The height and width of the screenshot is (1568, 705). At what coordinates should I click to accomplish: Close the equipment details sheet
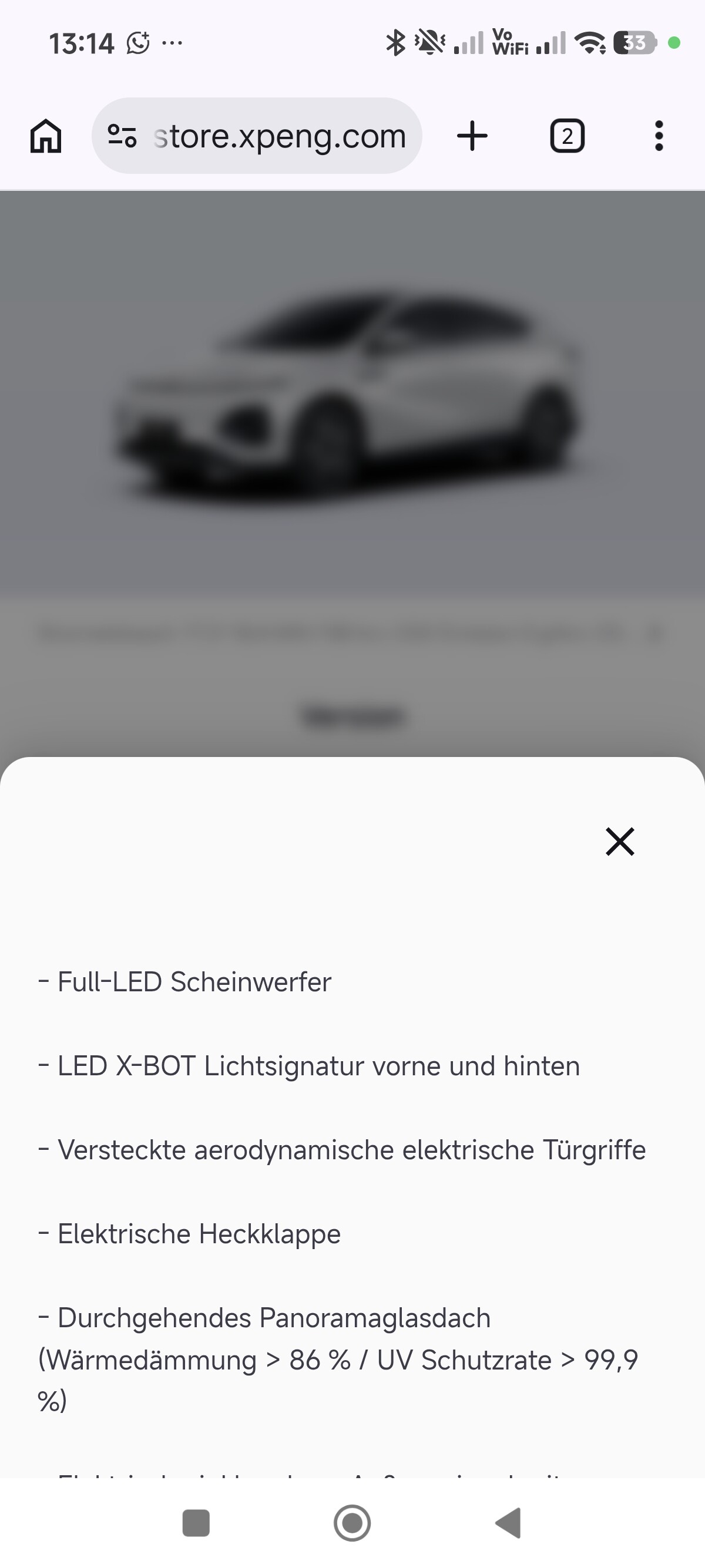620,841
